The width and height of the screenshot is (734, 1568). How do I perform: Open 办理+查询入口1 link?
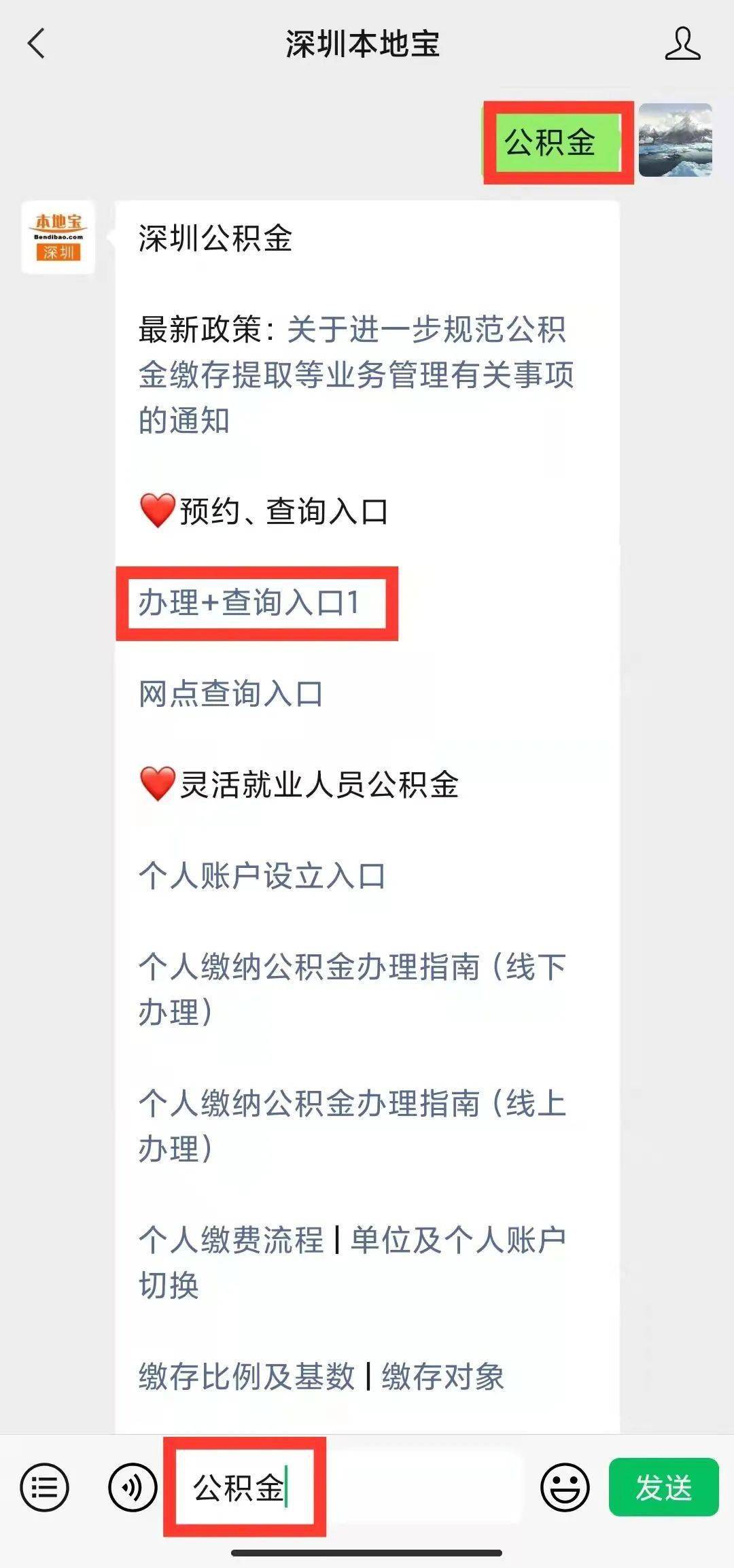click(x=249, y=603)
